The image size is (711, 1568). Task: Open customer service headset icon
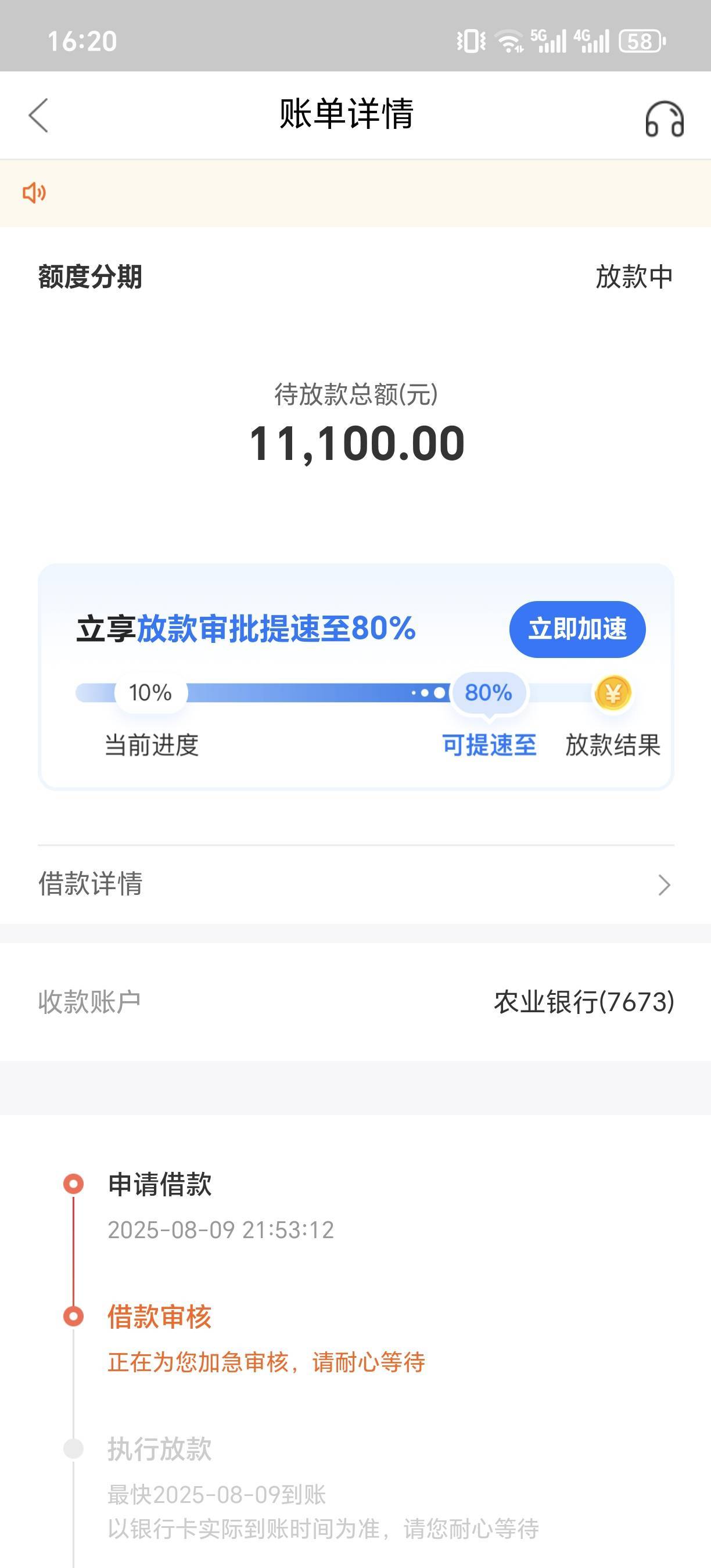click(x=664, y=118)
